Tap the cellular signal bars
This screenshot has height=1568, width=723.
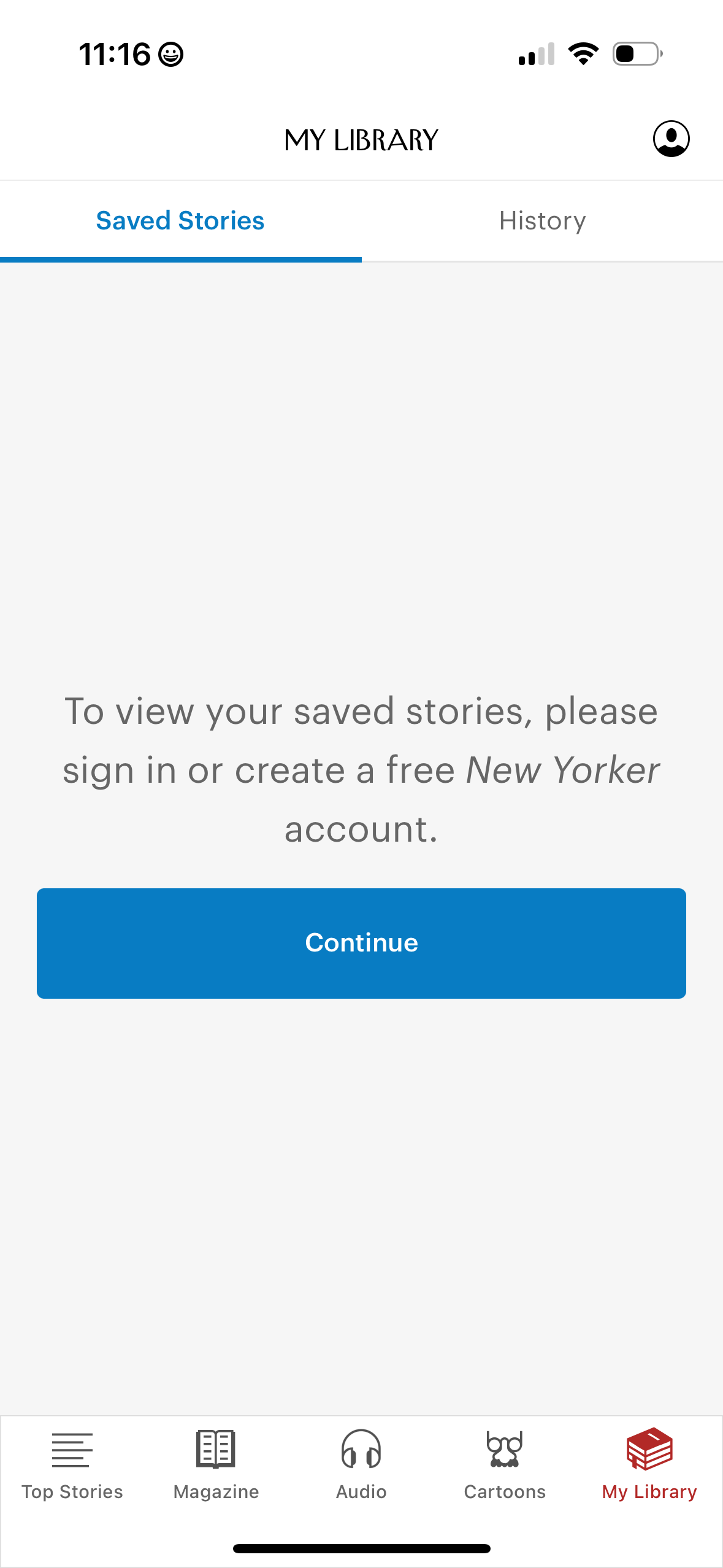click(536, 54)
